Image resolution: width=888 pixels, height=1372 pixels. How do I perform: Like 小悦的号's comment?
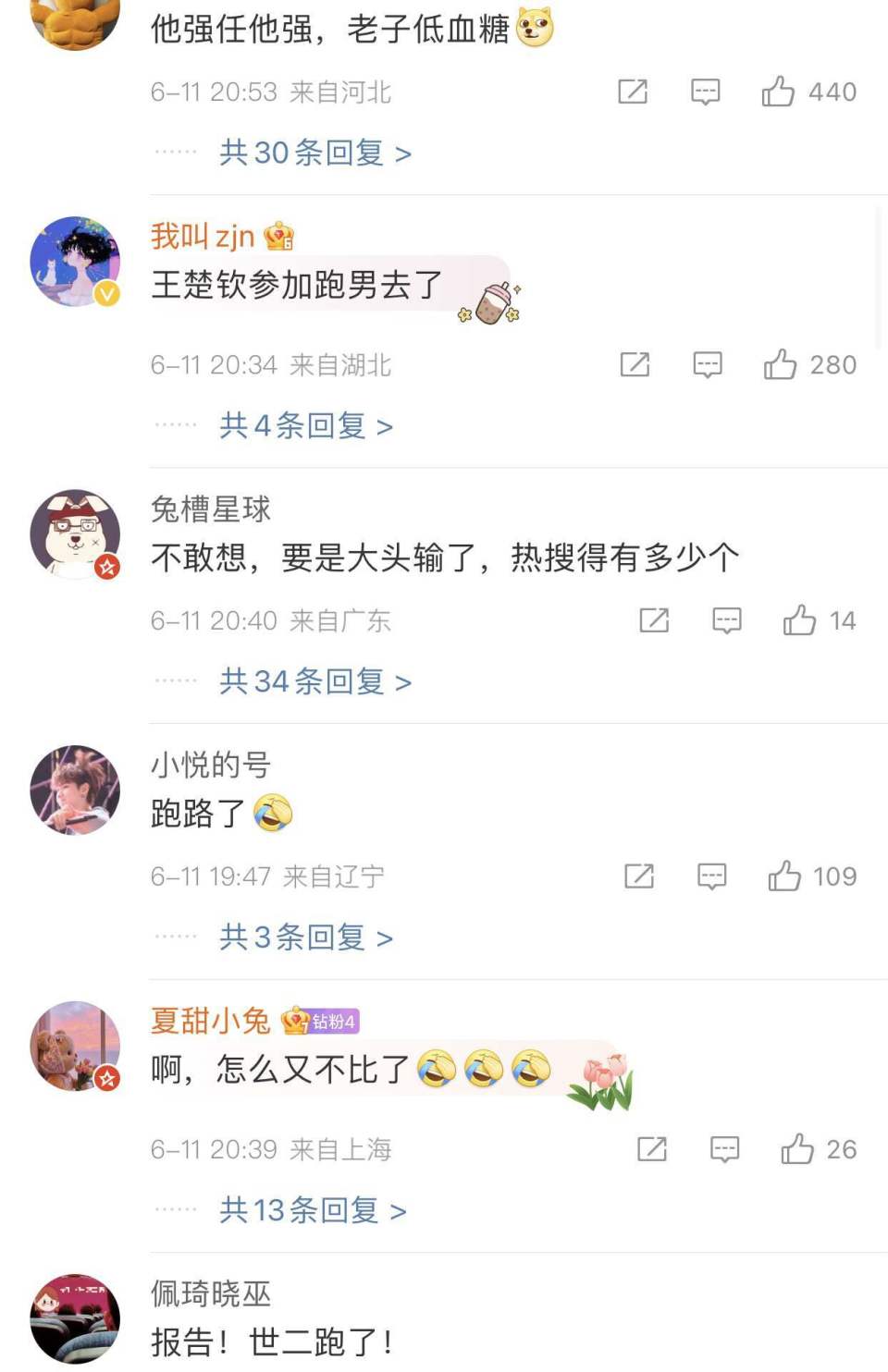[x=784, y=876]
